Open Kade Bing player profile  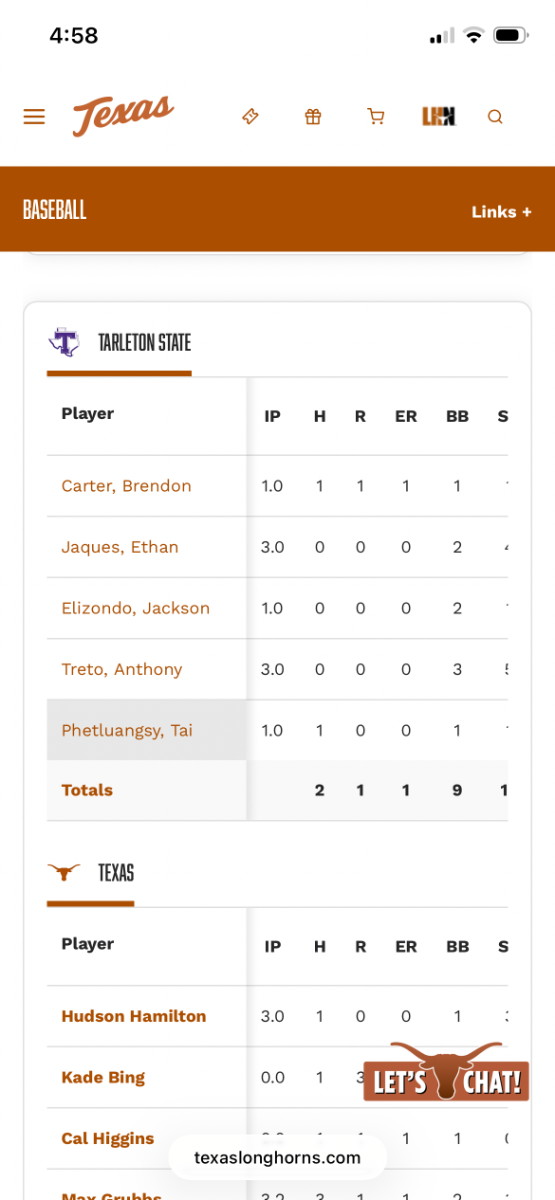tap(103, 1077)
